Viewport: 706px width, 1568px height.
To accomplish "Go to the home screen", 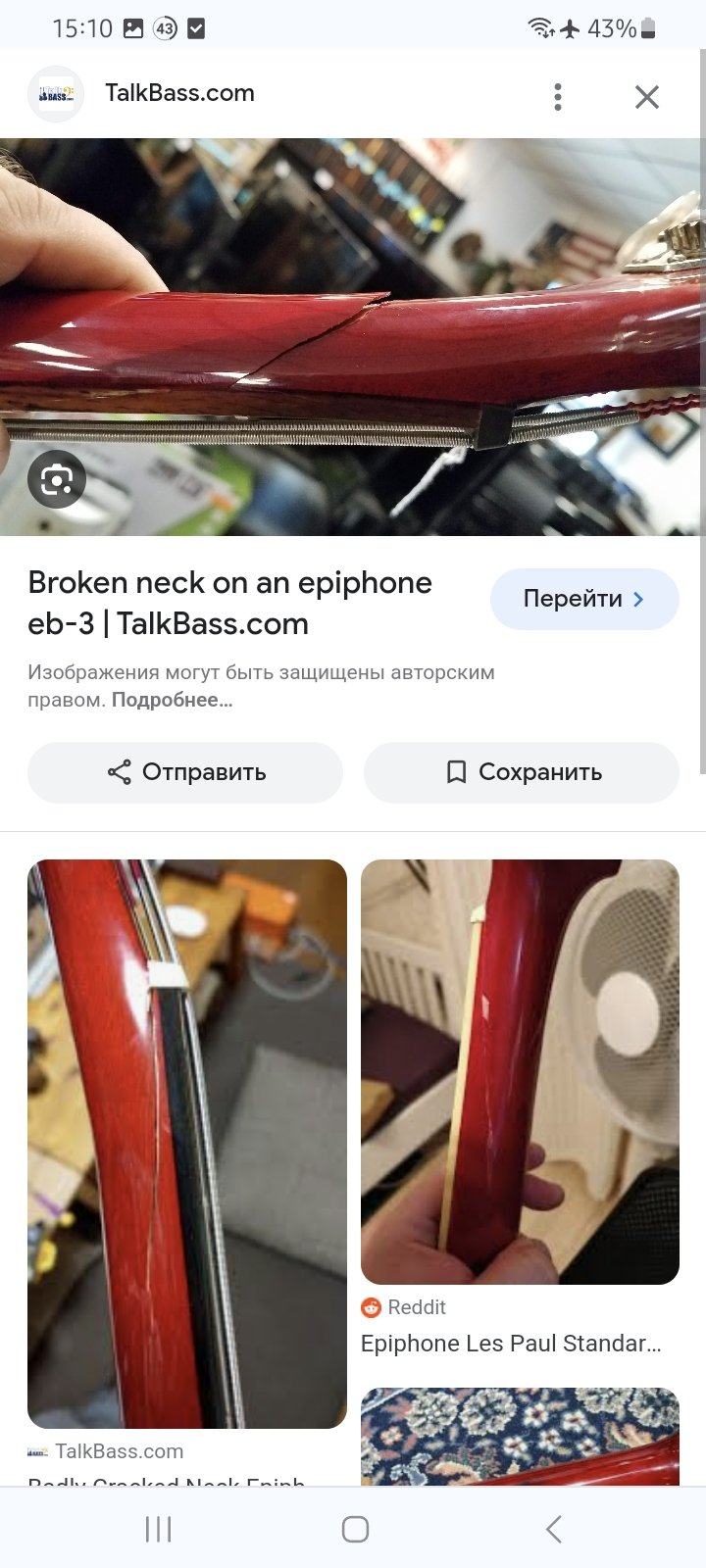I will tap(354, 1529).
